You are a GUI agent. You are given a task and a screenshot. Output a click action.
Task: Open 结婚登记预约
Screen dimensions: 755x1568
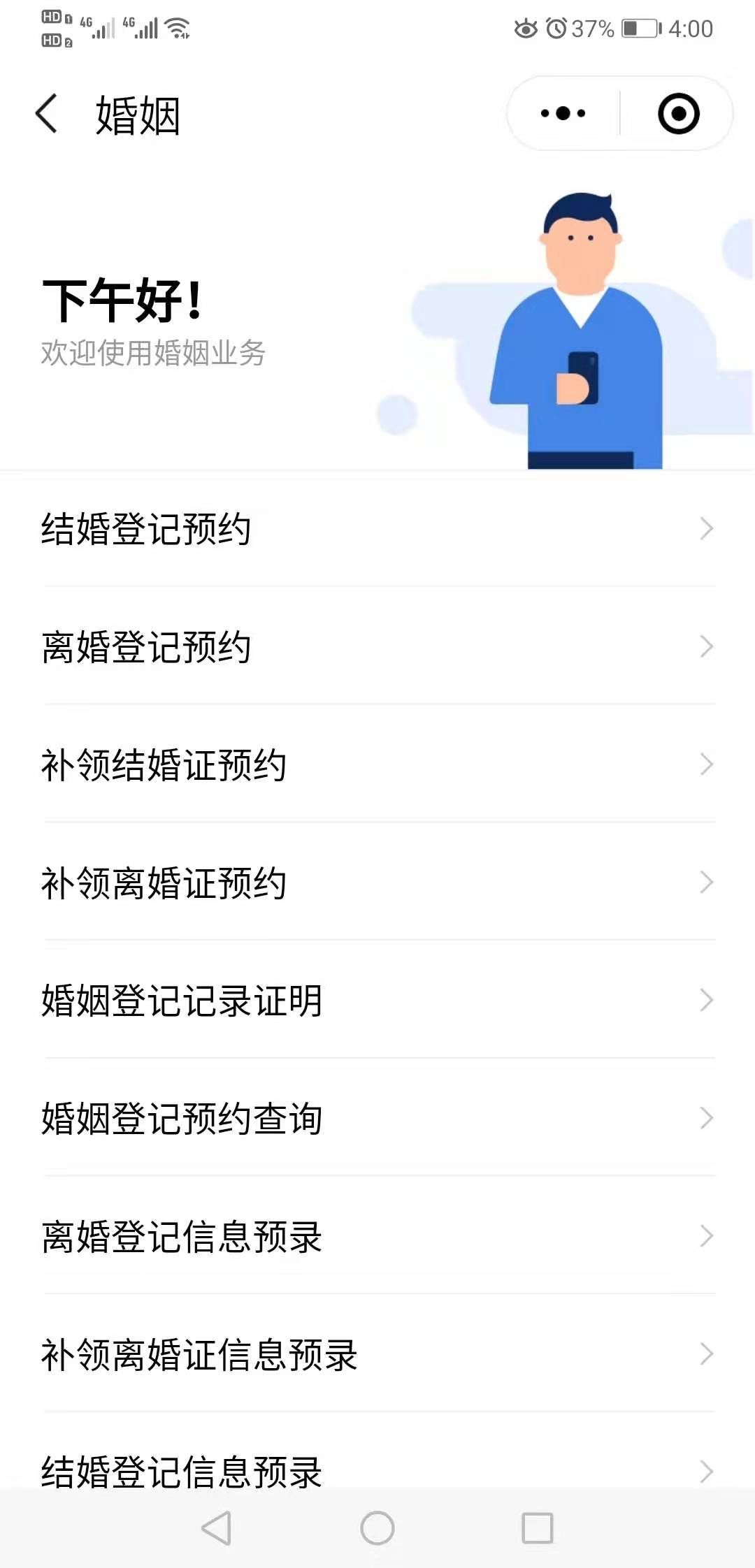[x=377, y=529]
